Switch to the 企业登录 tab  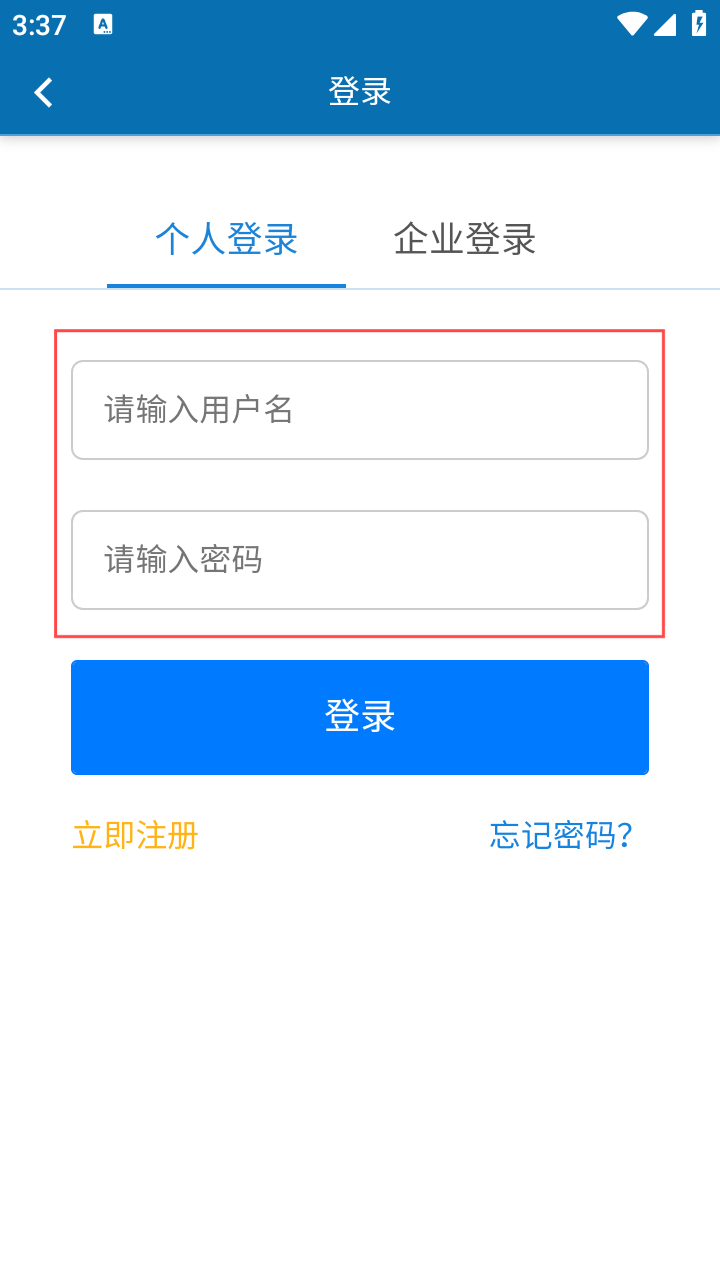coord(465,240)
